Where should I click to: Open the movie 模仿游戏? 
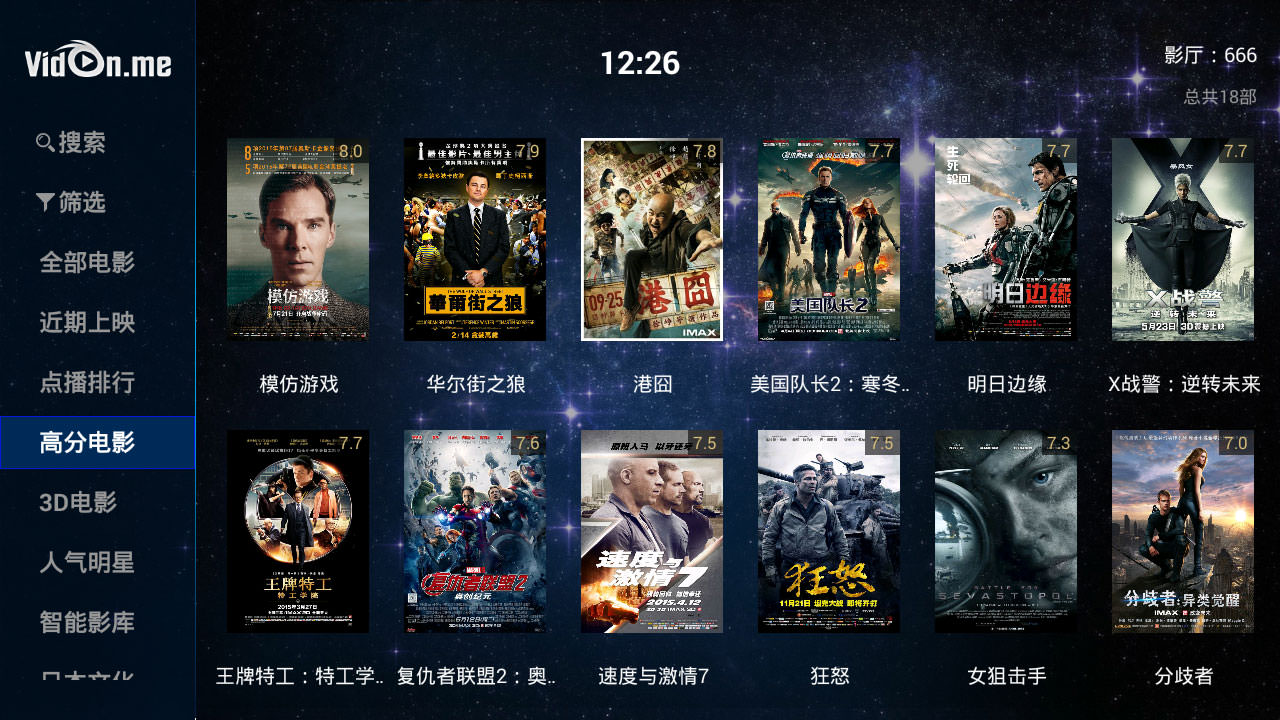298,239
